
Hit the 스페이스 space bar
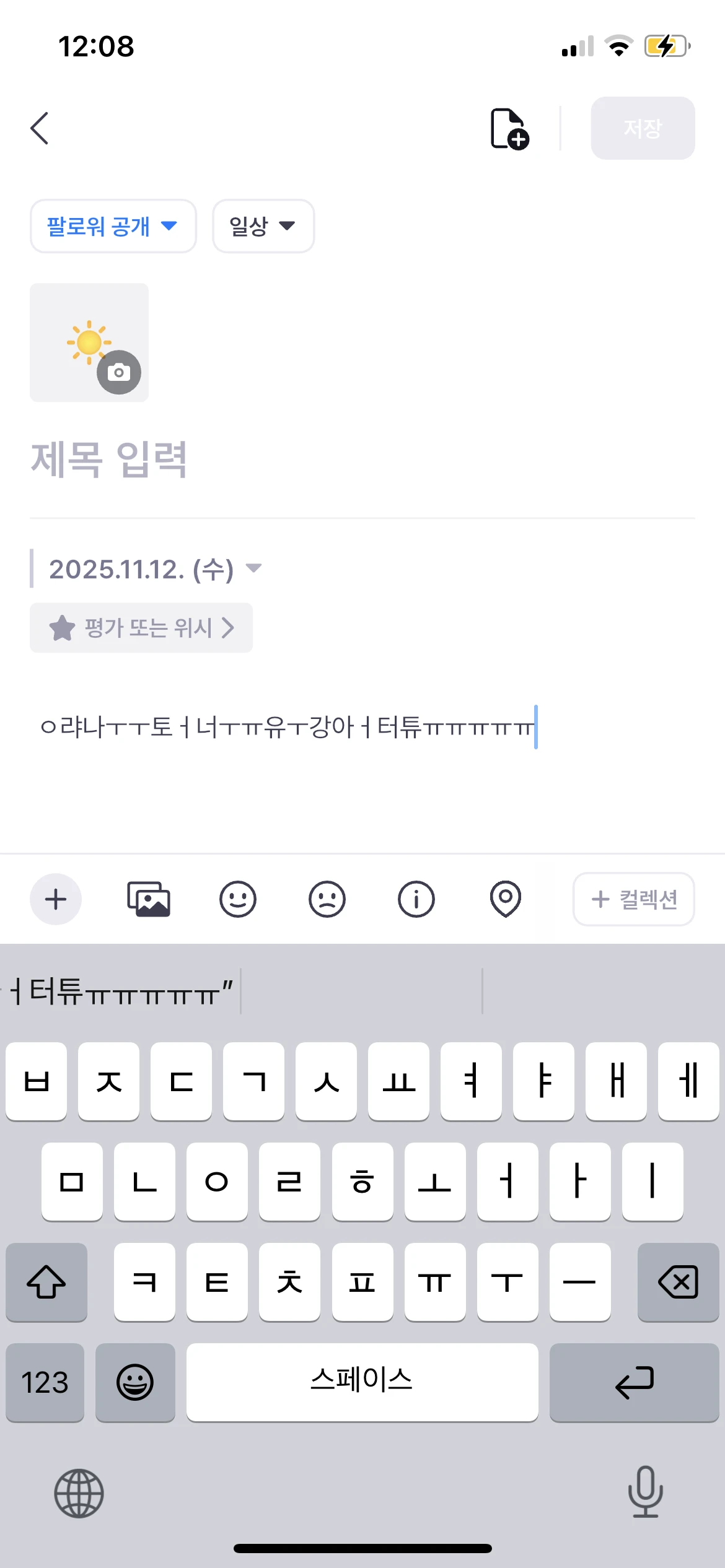[x=362, y=1382]
